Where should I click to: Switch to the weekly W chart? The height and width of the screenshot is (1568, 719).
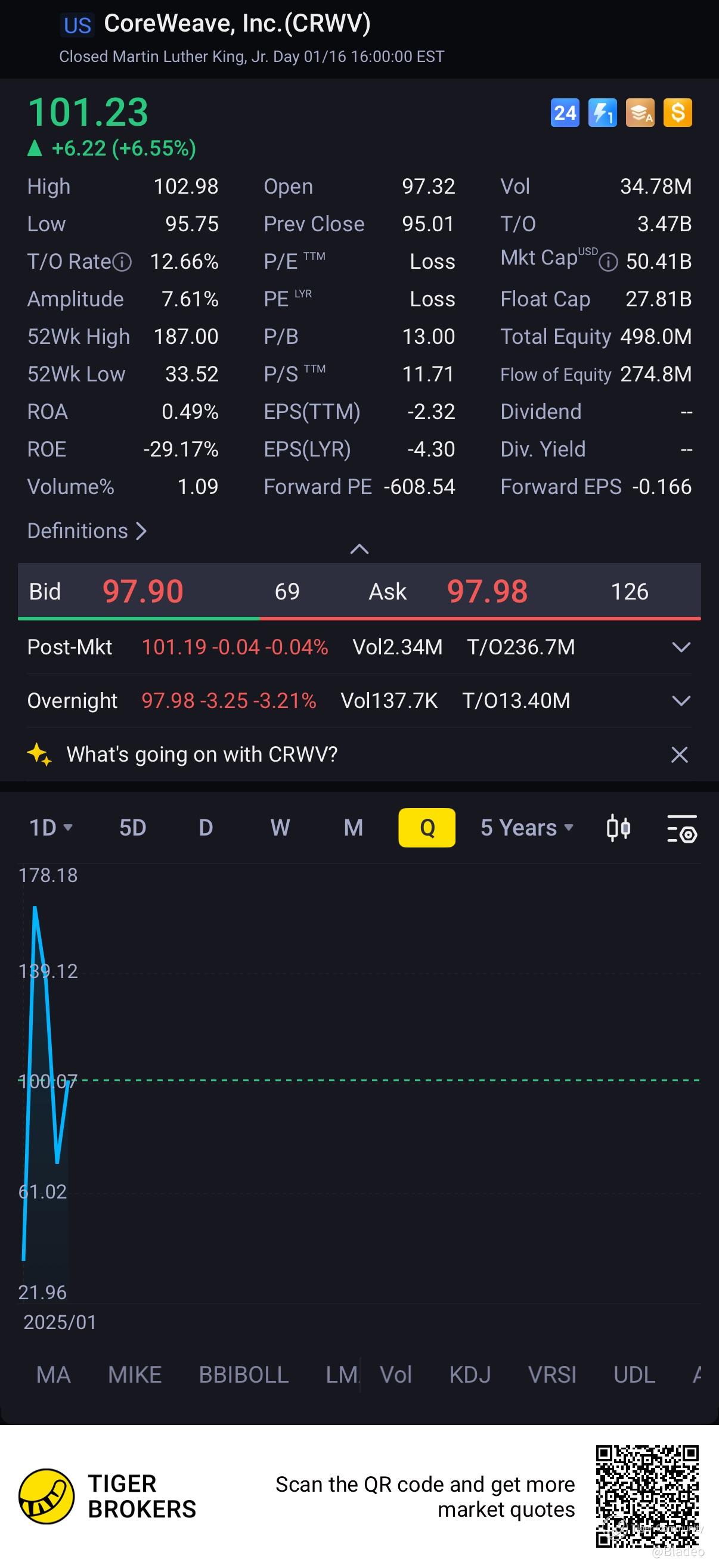[x=280, y=828]
